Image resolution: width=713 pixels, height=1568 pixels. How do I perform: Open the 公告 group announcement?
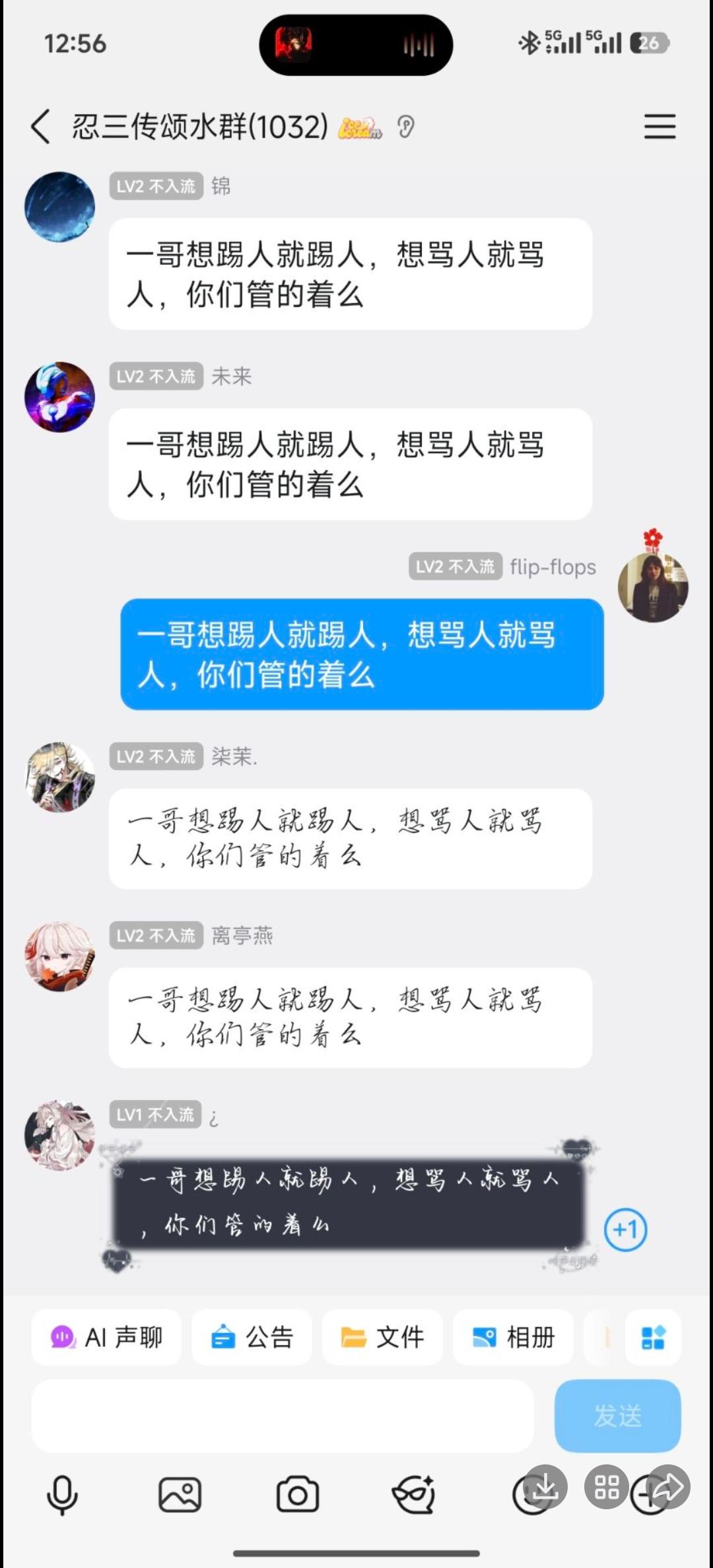pos(252,1337)
